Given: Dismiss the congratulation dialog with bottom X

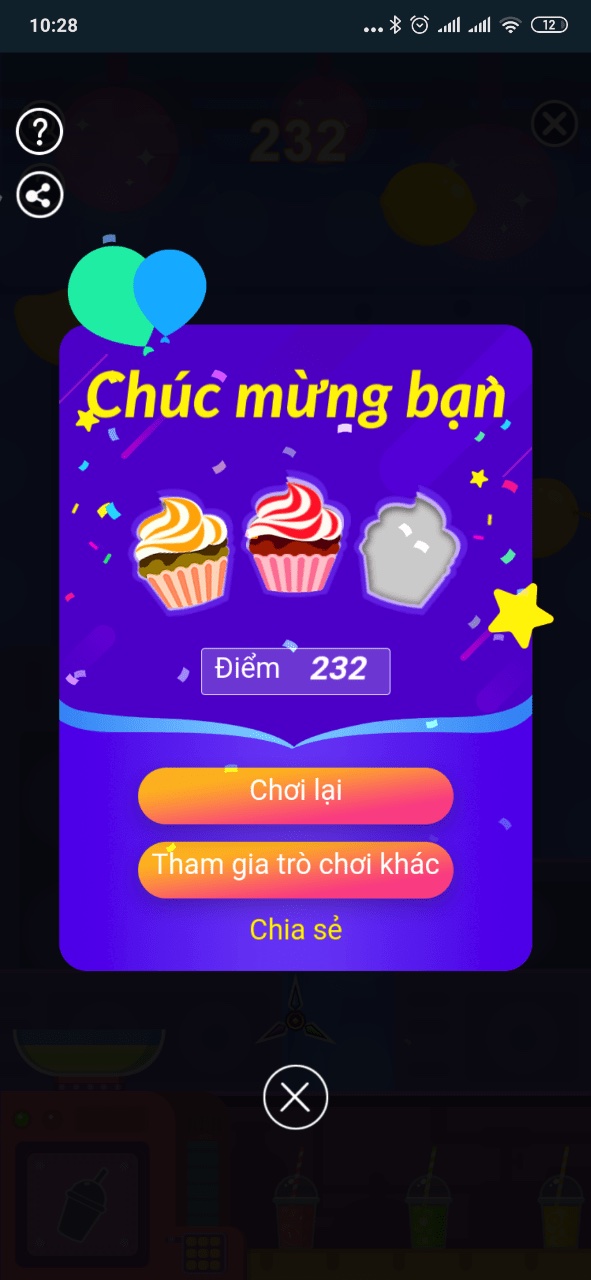Looking at the screenshot, I should [x=296, y=1098].
